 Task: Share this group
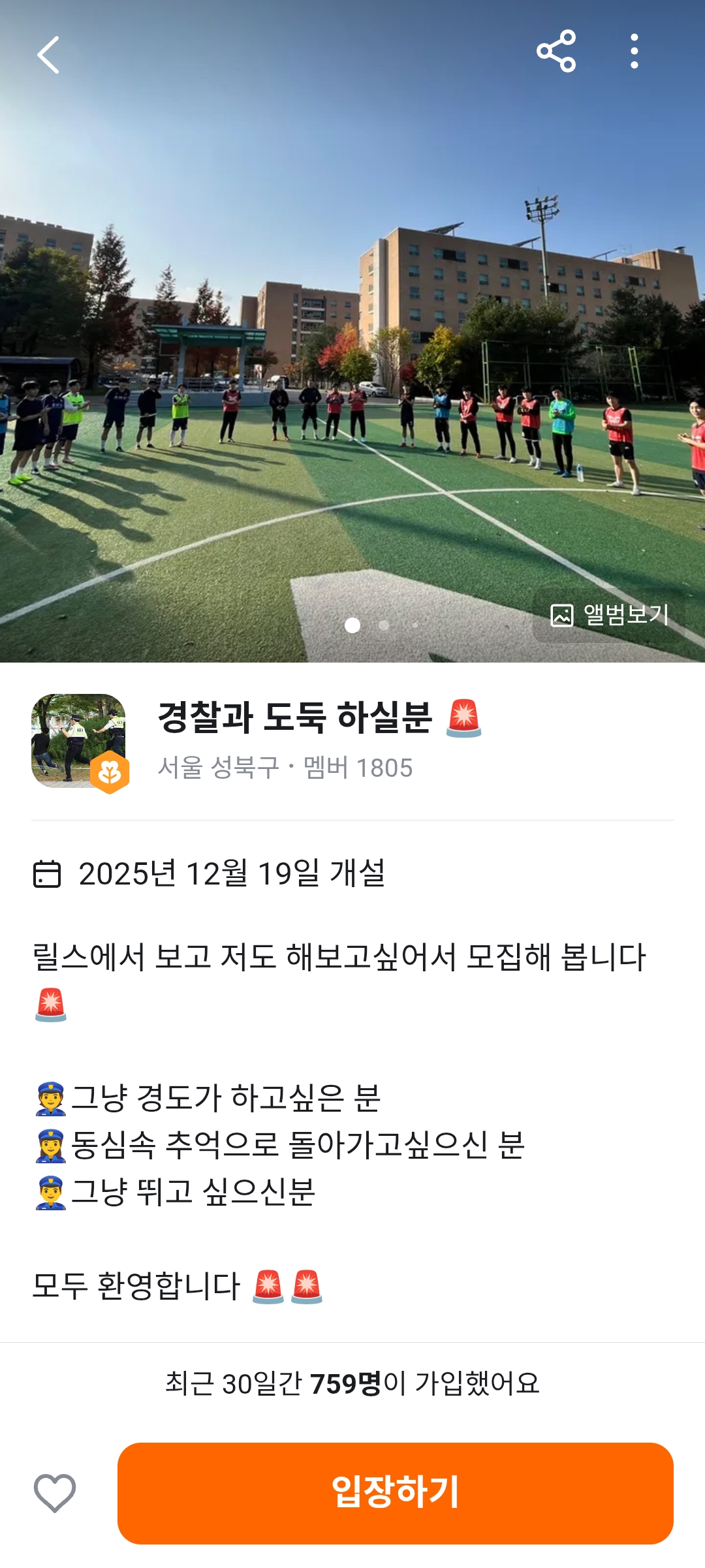[x=556, y=51]
